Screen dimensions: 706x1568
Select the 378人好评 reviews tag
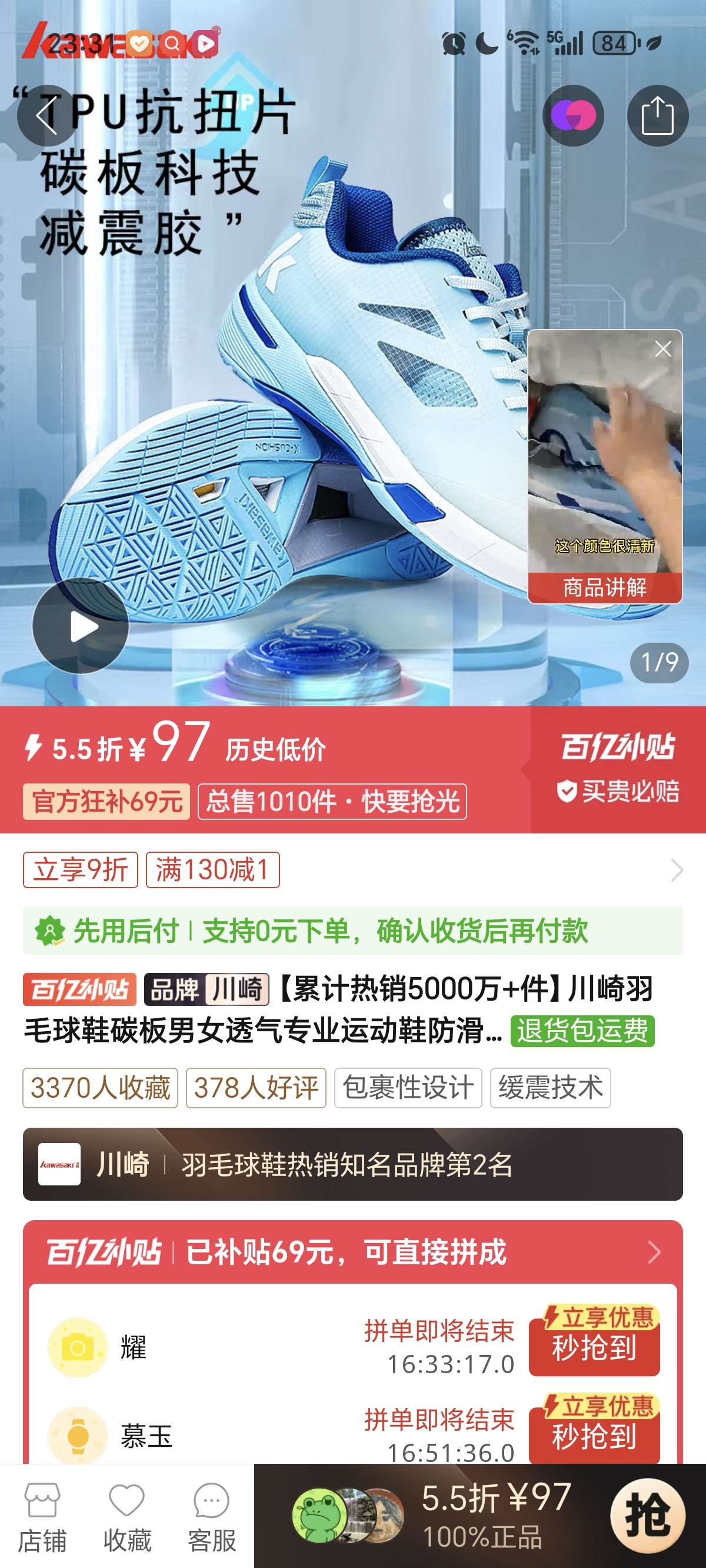tap(255, 1088)
